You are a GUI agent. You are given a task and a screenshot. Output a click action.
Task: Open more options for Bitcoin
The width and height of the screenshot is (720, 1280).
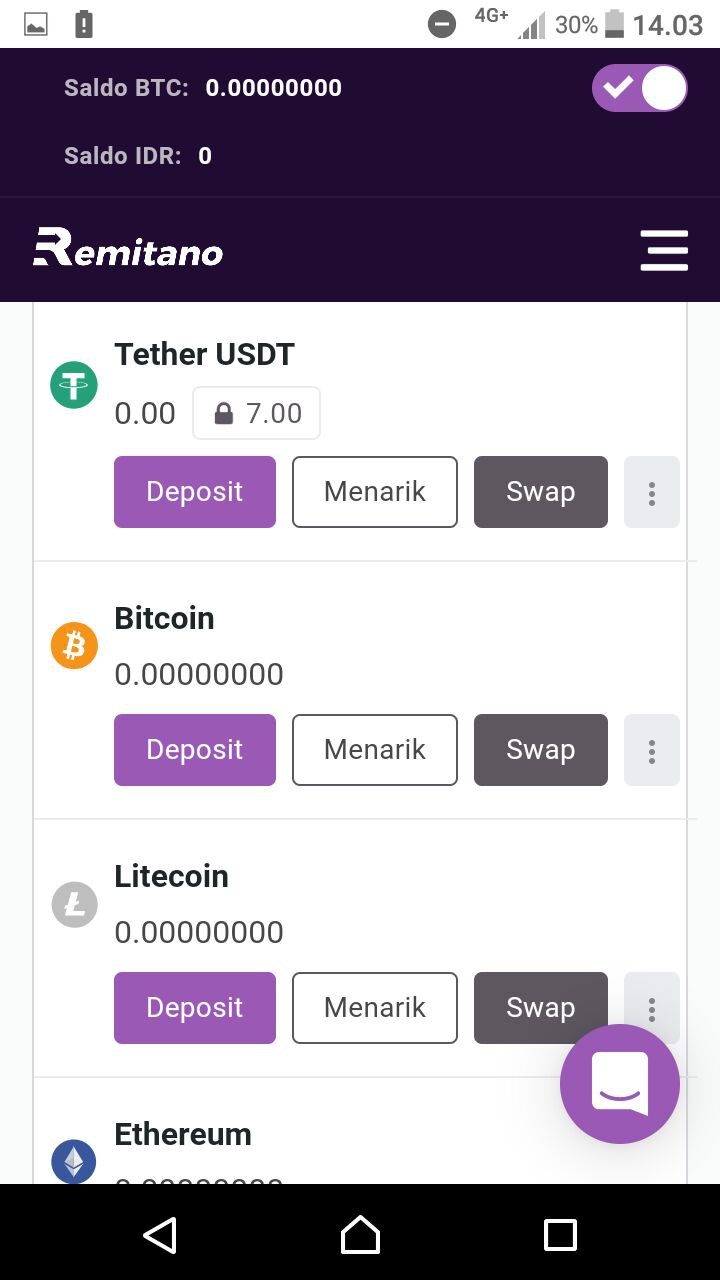click(652, 750)
